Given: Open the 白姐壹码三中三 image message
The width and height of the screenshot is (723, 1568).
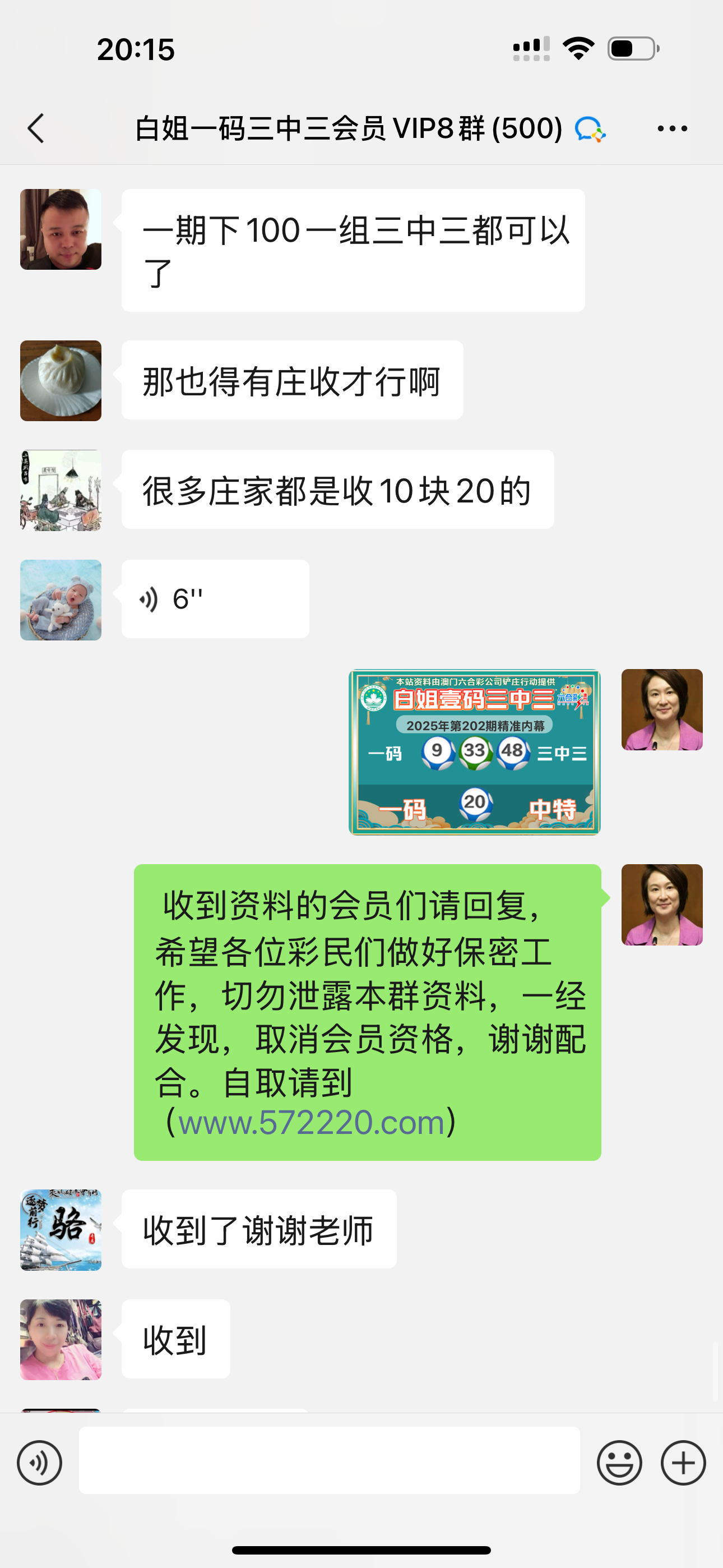Looking at the screenshot, I should pos(474,753).
